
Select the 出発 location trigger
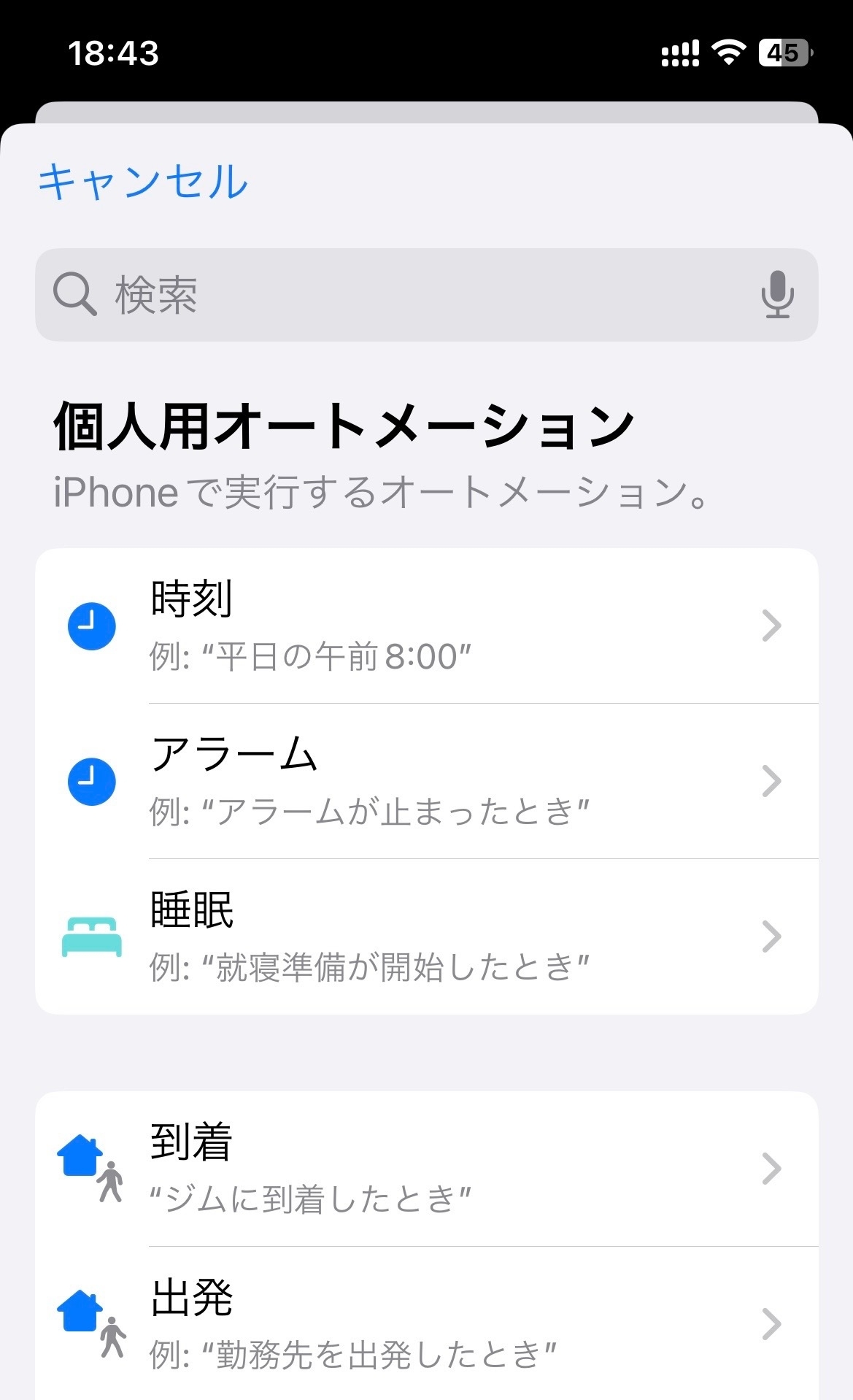coord(426,1324)
